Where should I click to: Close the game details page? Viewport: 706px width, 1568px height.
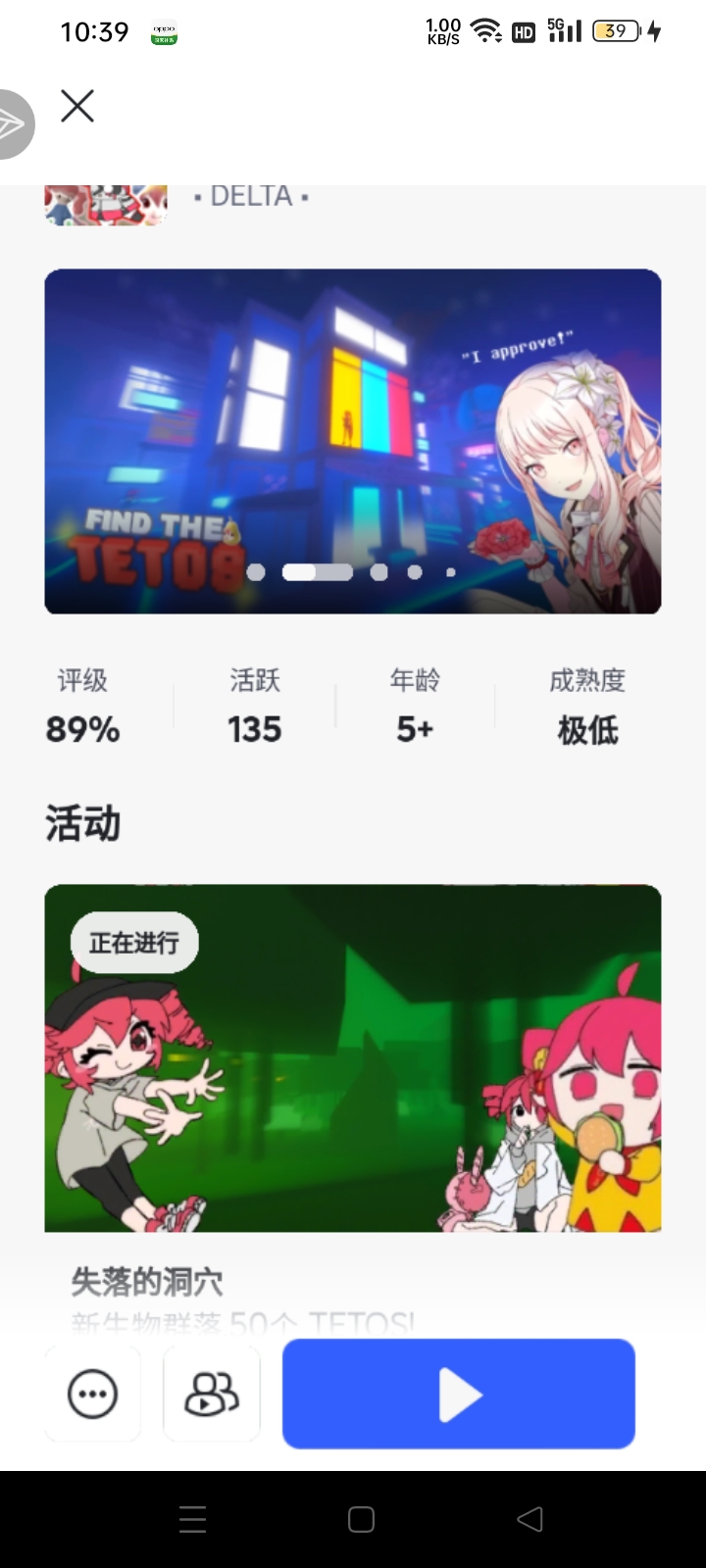point(77,106)
